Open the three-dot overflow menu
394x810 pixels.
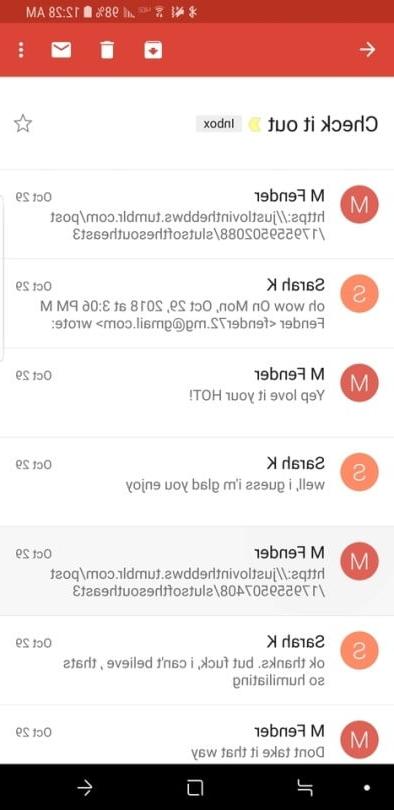(x=21, y=50)
